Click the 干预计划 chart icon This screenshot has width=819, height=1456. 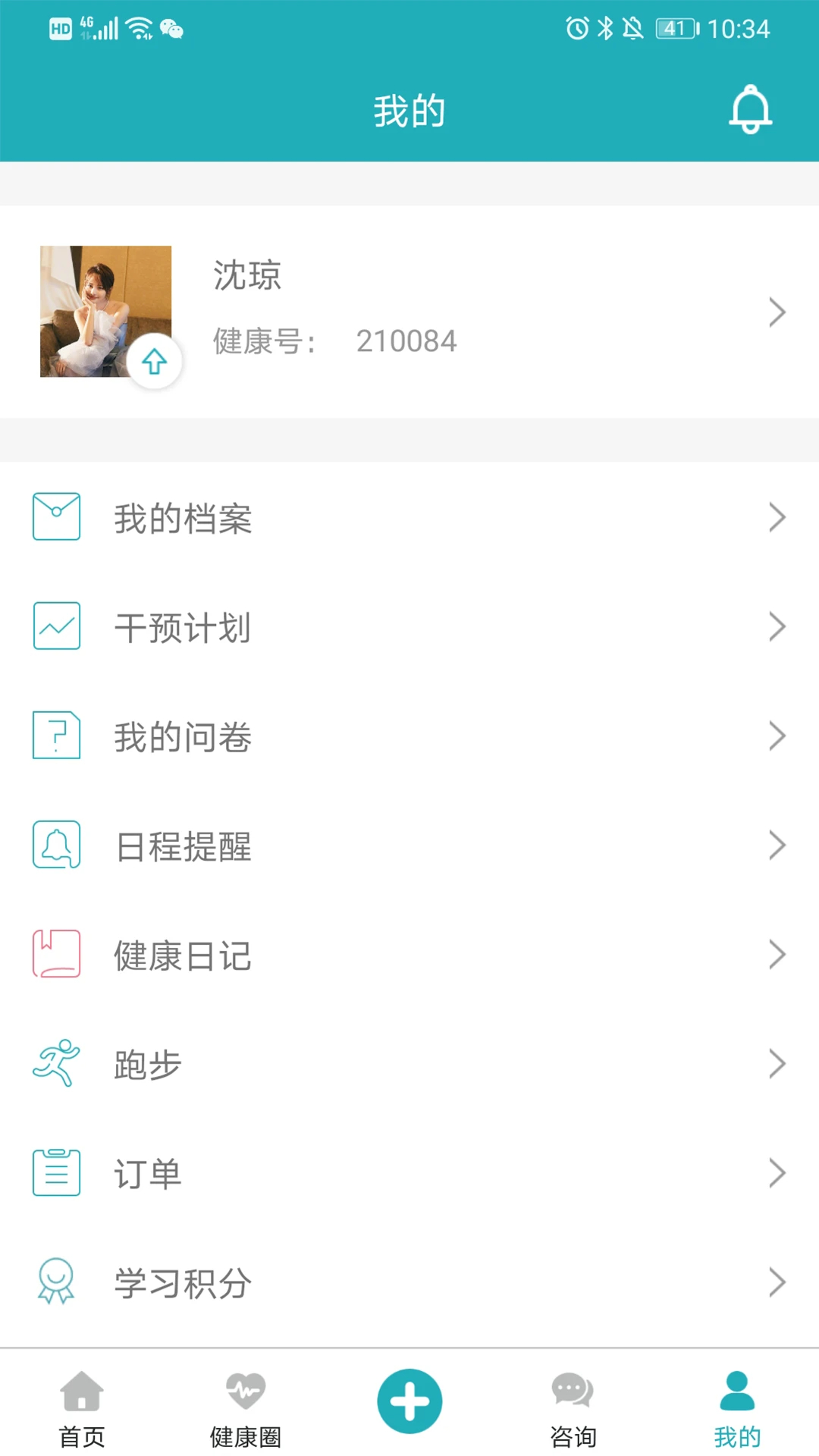pos(56,626)
